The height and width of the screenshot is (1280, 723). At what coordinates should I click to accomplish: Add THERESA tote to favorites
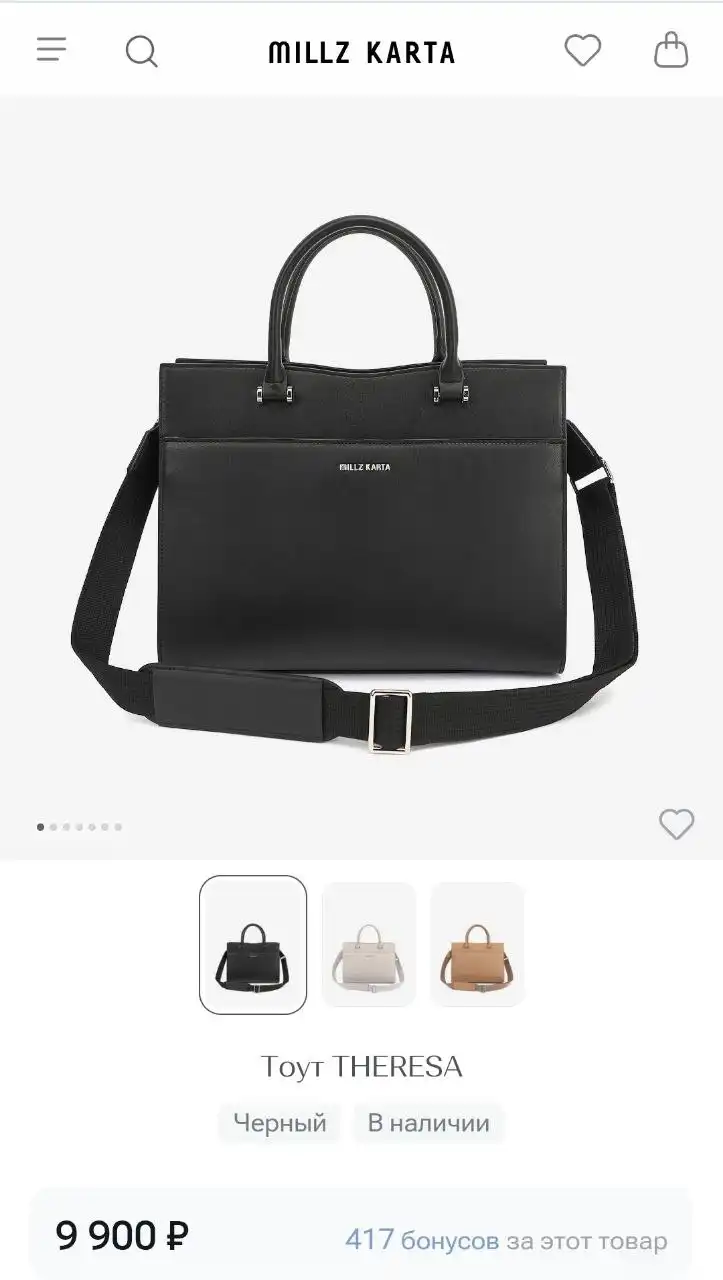point(676,824)
